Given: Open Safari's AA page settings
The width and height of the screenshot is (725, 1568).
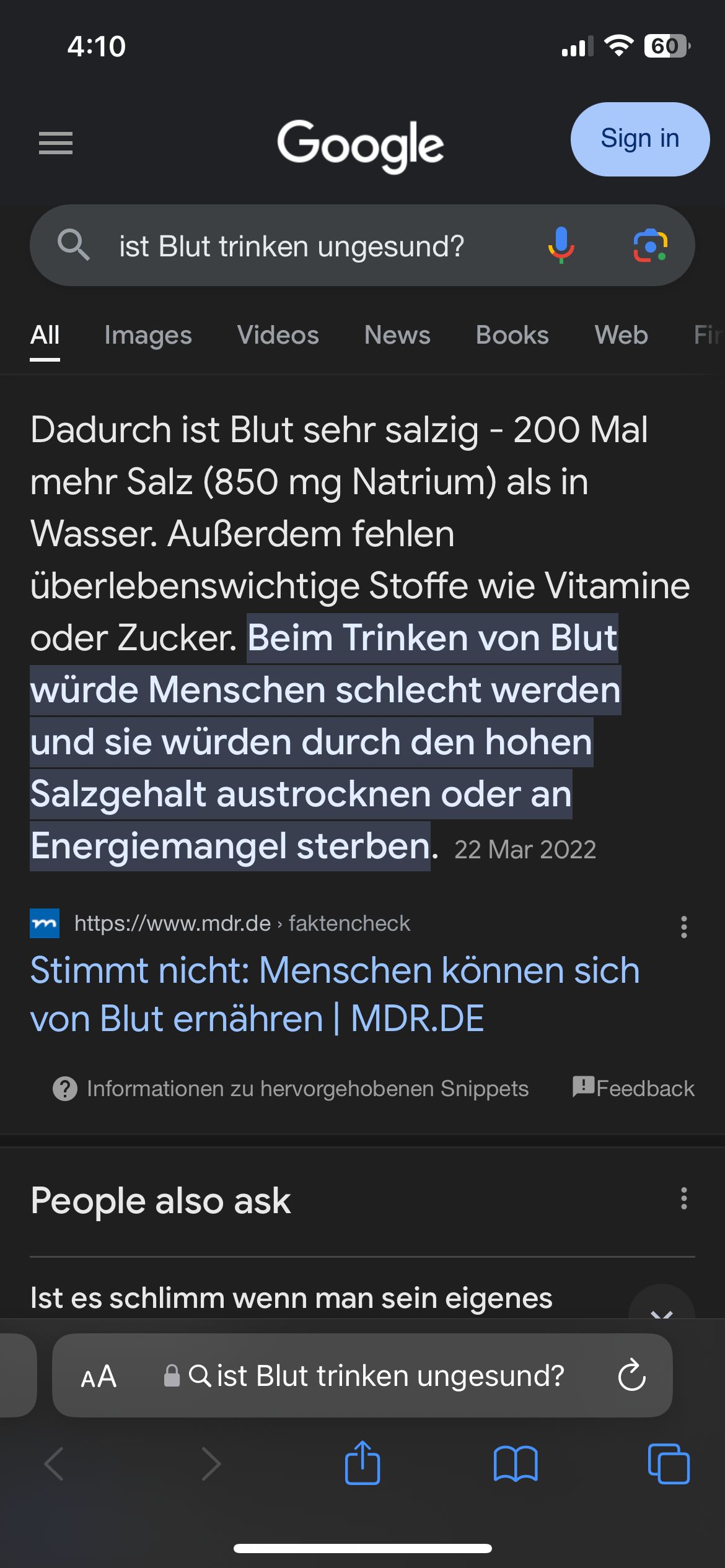Looking at the screenshot, I should tap(99, 1376).
